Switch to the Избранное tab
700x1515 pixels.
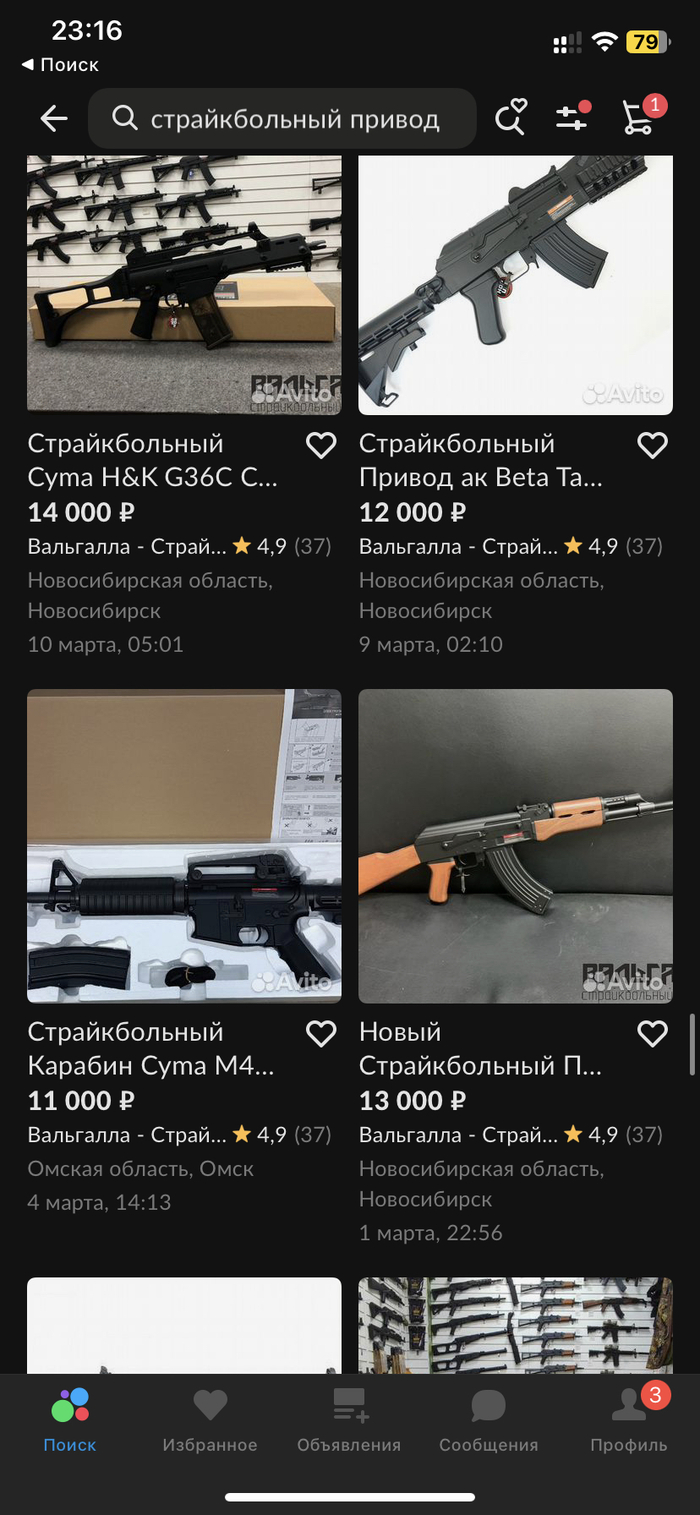[210, 1420]
